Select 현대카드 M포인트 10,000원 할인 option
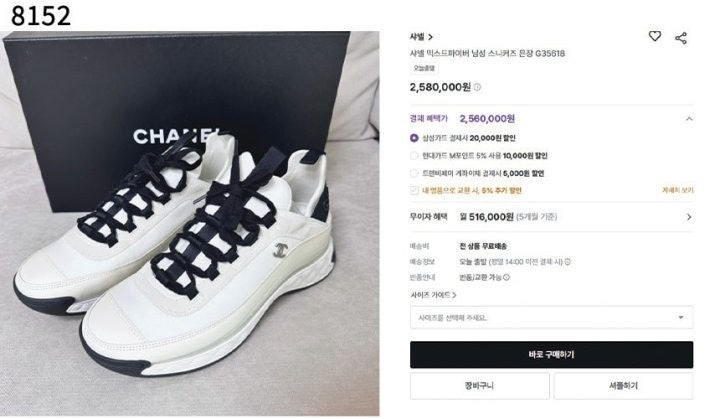 [415, 155]
